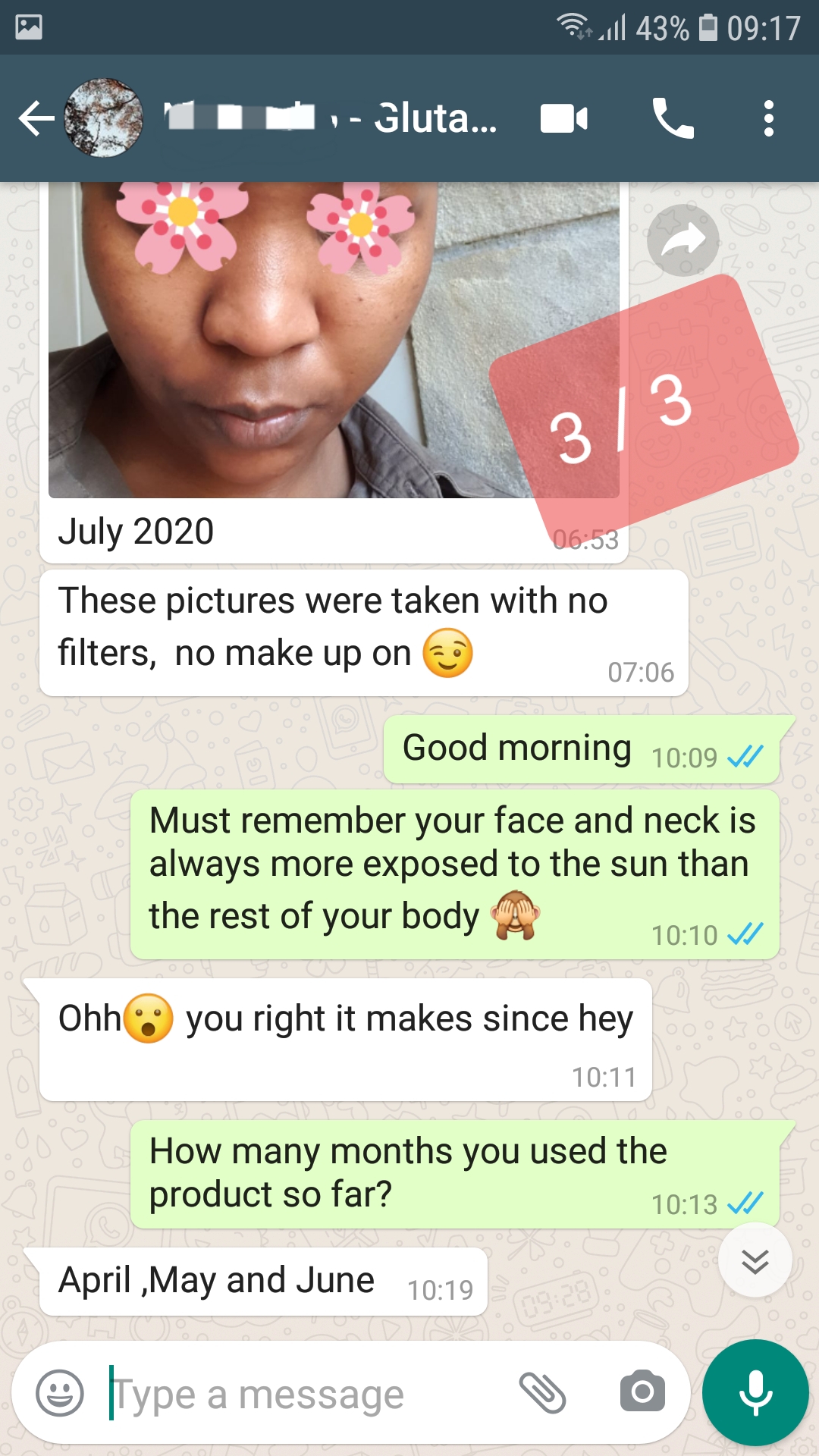Viewport: 819px width, 1456px height.
Task: Open the contact's profile picture
Action: click(104, 118)
